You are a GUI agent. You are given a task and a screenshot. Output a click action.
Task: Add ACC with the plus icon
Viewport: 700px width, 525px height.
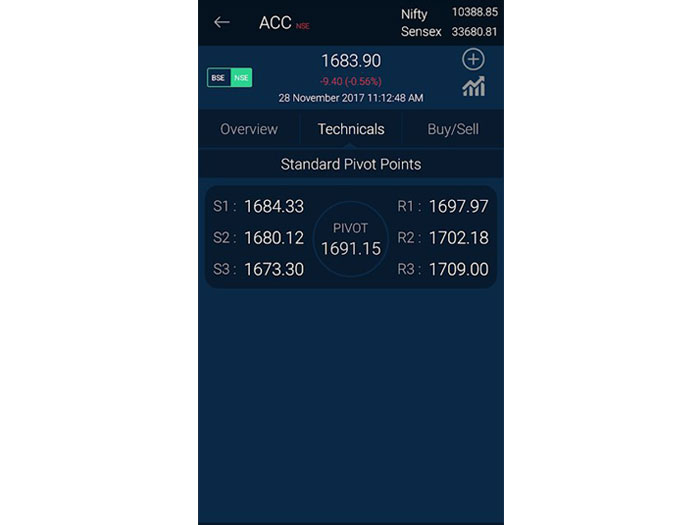click(473, 60)
